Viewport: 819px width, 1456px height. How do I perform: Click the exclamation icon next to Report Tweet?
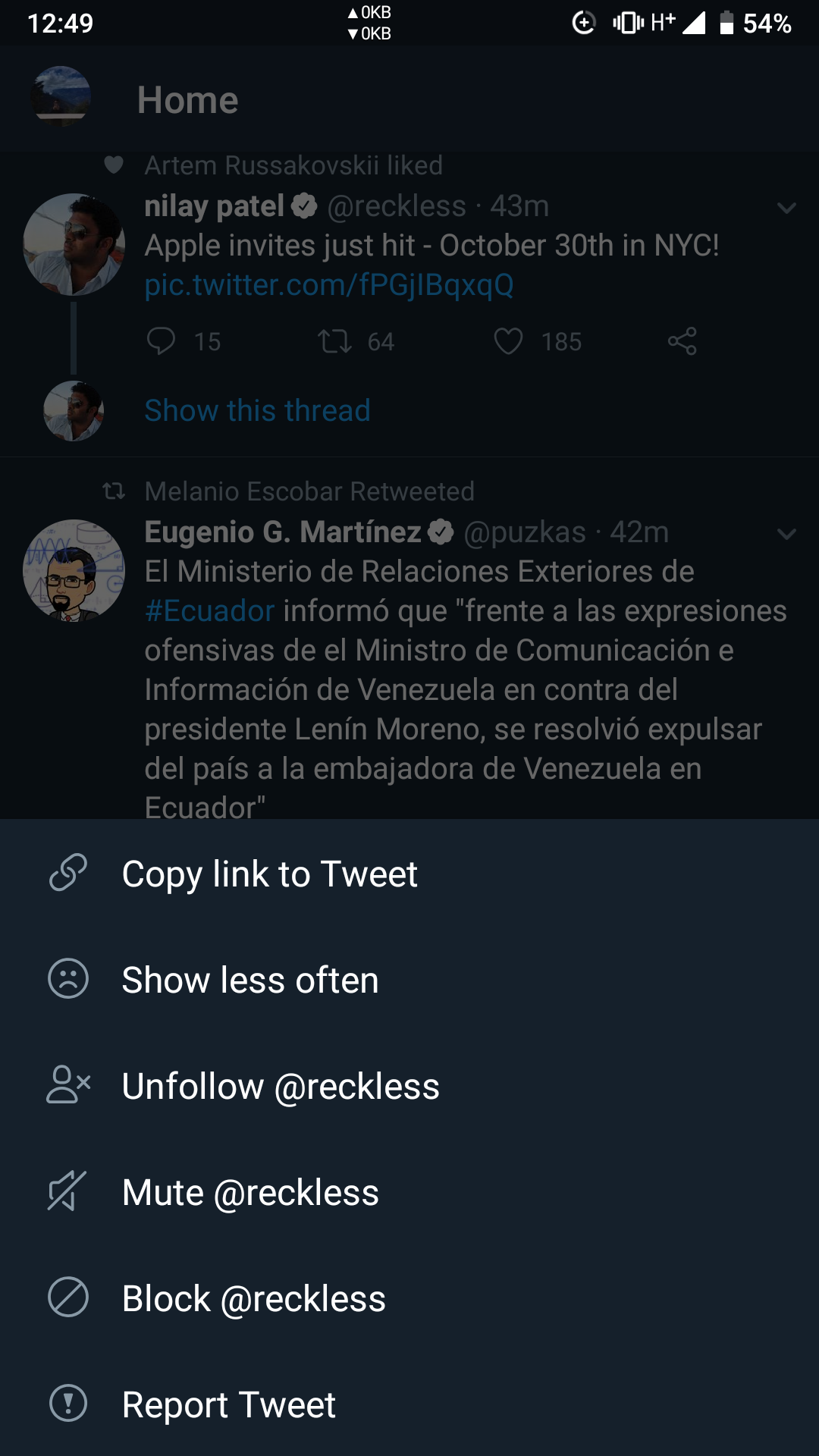click(x=67, y=1404)
